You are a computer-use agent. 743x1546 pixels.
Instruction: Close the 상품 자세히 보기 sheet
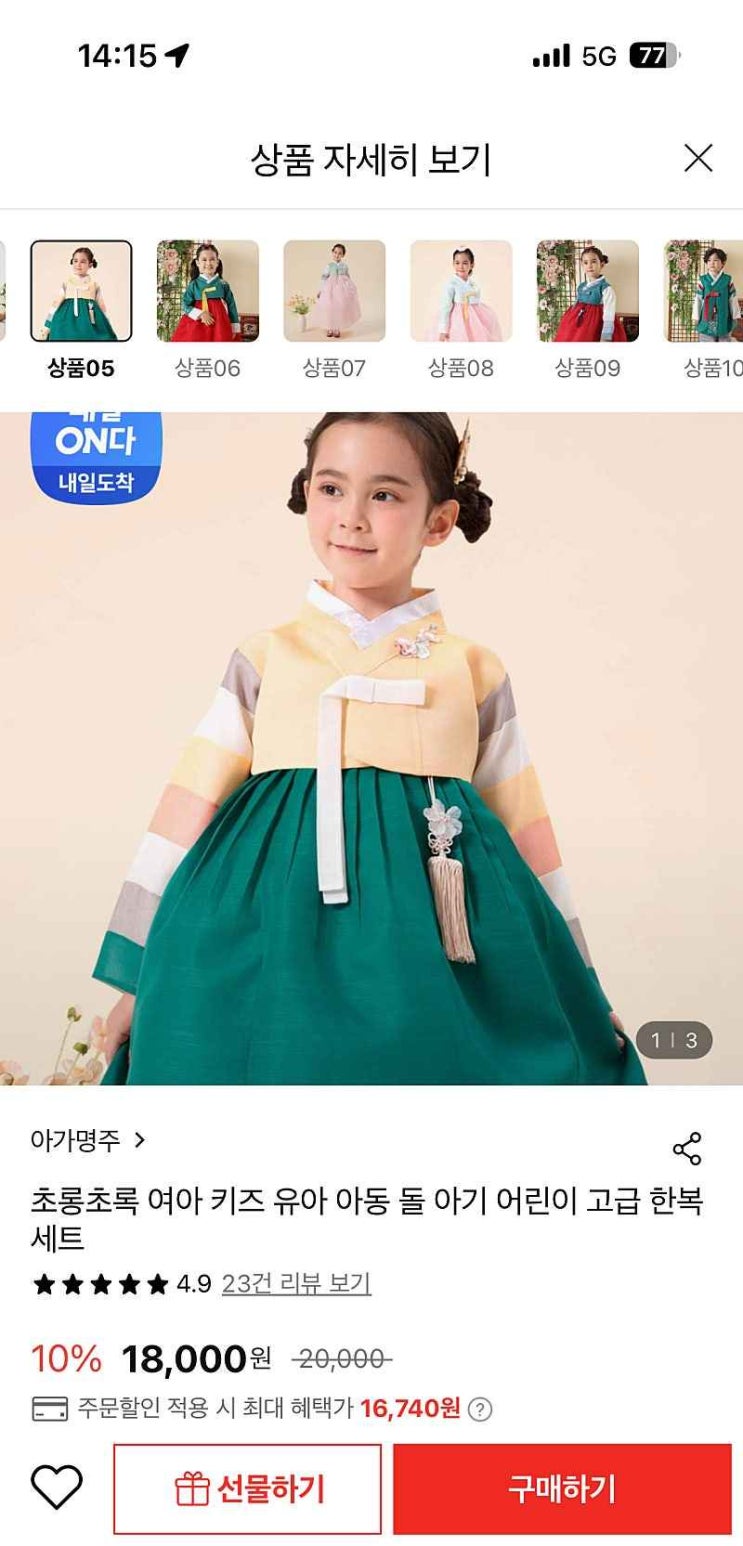(x=697, y=158)
